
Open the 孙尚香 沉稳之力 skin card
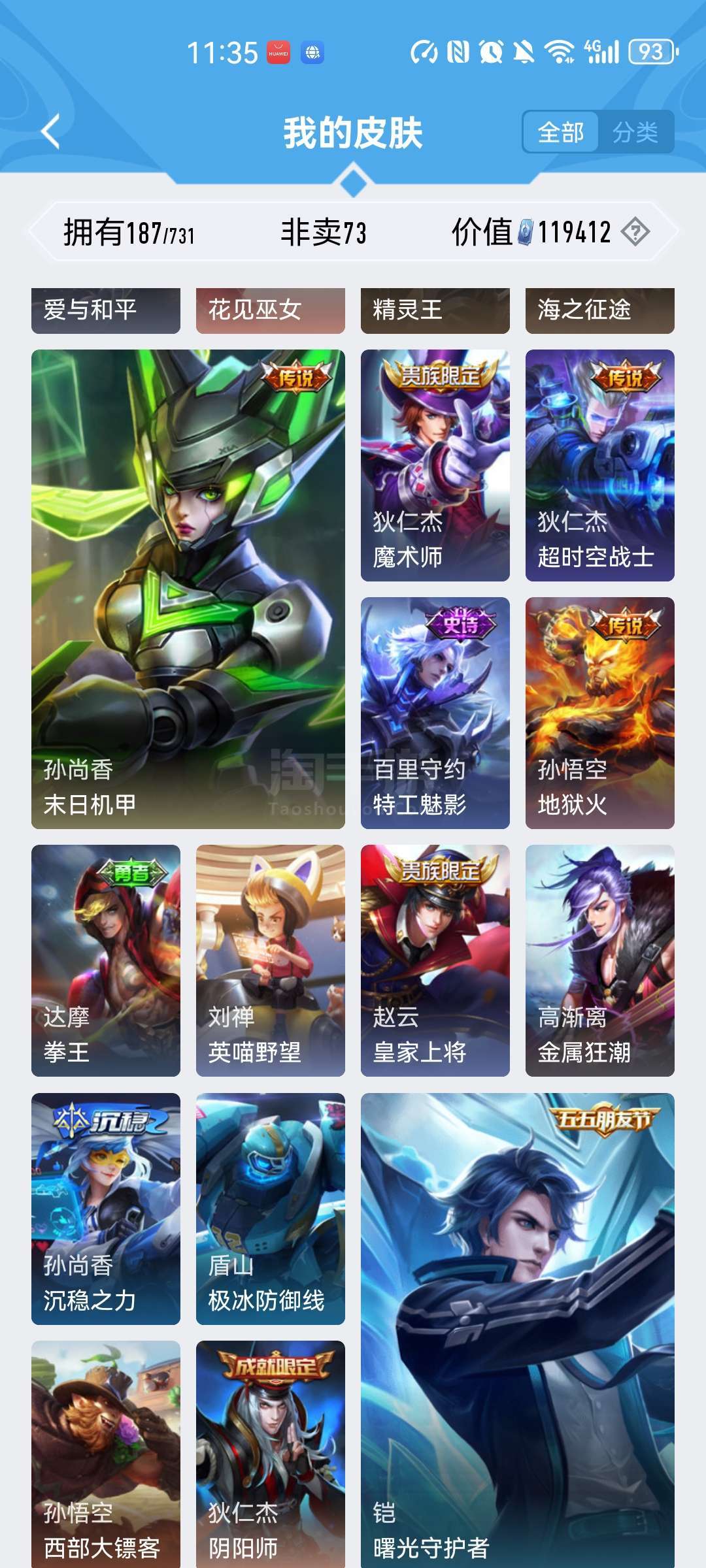click(x=106, y=1209)
